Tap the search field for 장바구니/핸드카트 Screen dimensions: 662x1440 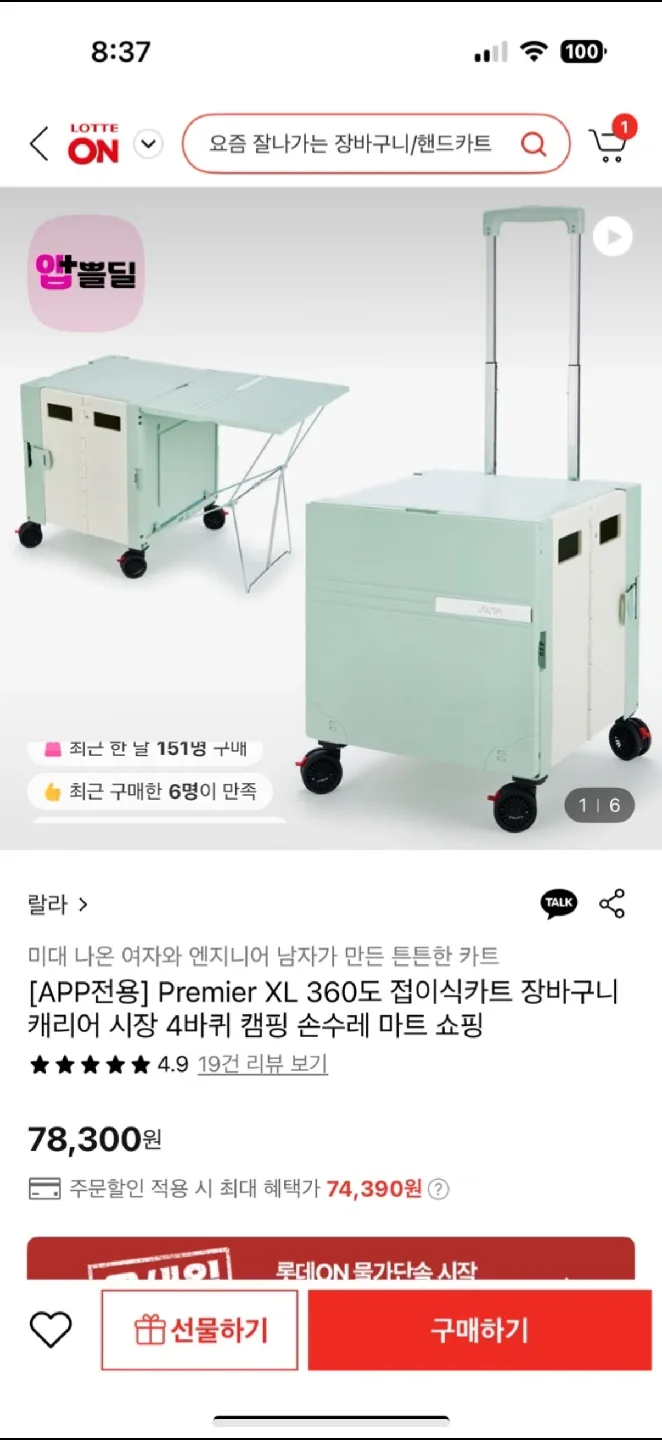(350, 144)
